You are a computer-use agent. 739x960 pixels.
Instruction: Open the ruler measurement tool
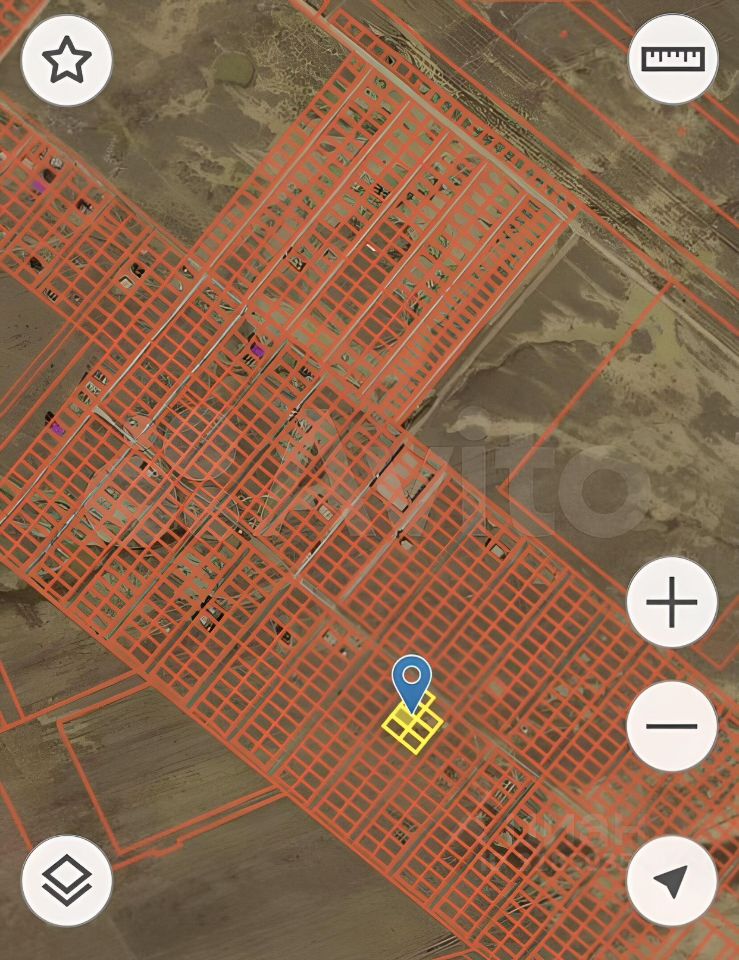673,59
